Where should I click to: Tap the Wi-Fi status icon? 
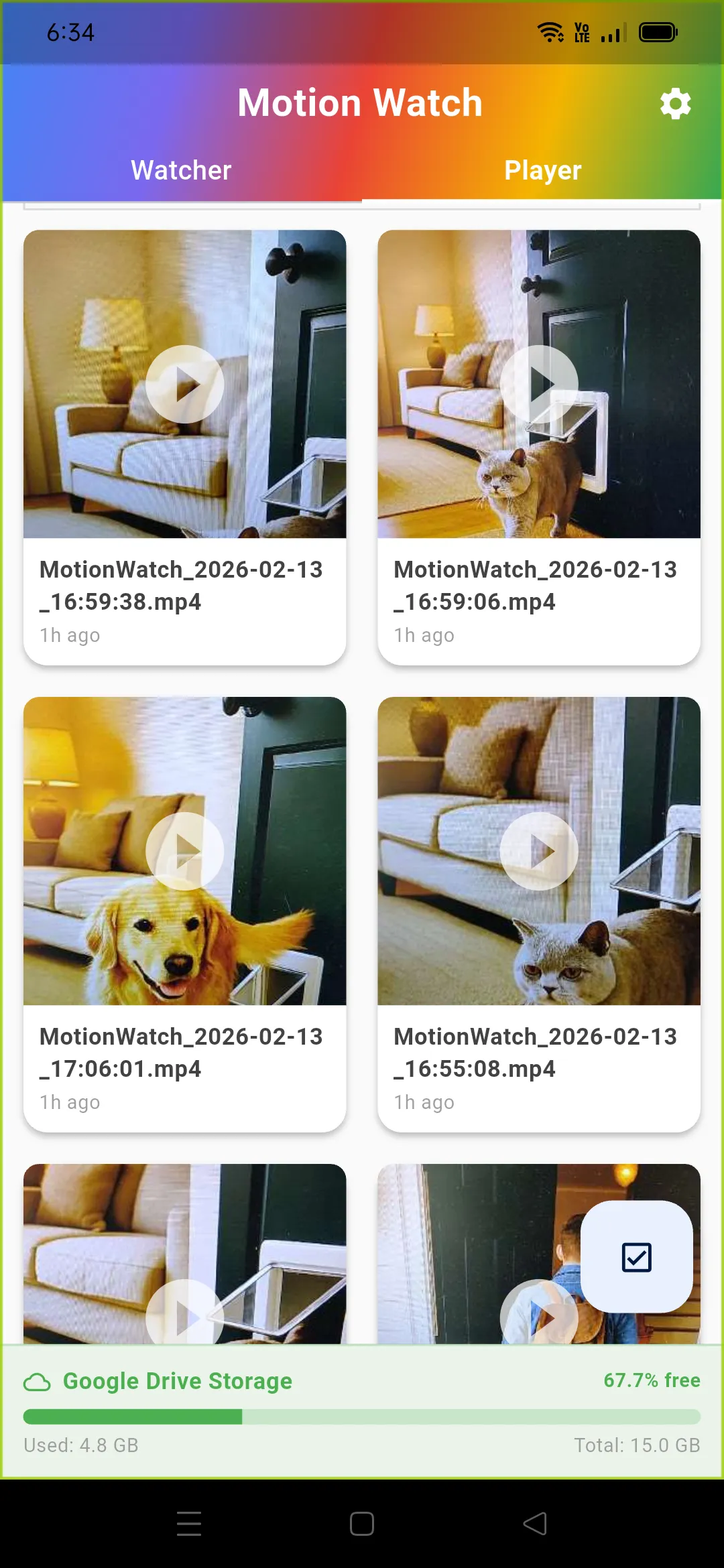pos(550,30)
